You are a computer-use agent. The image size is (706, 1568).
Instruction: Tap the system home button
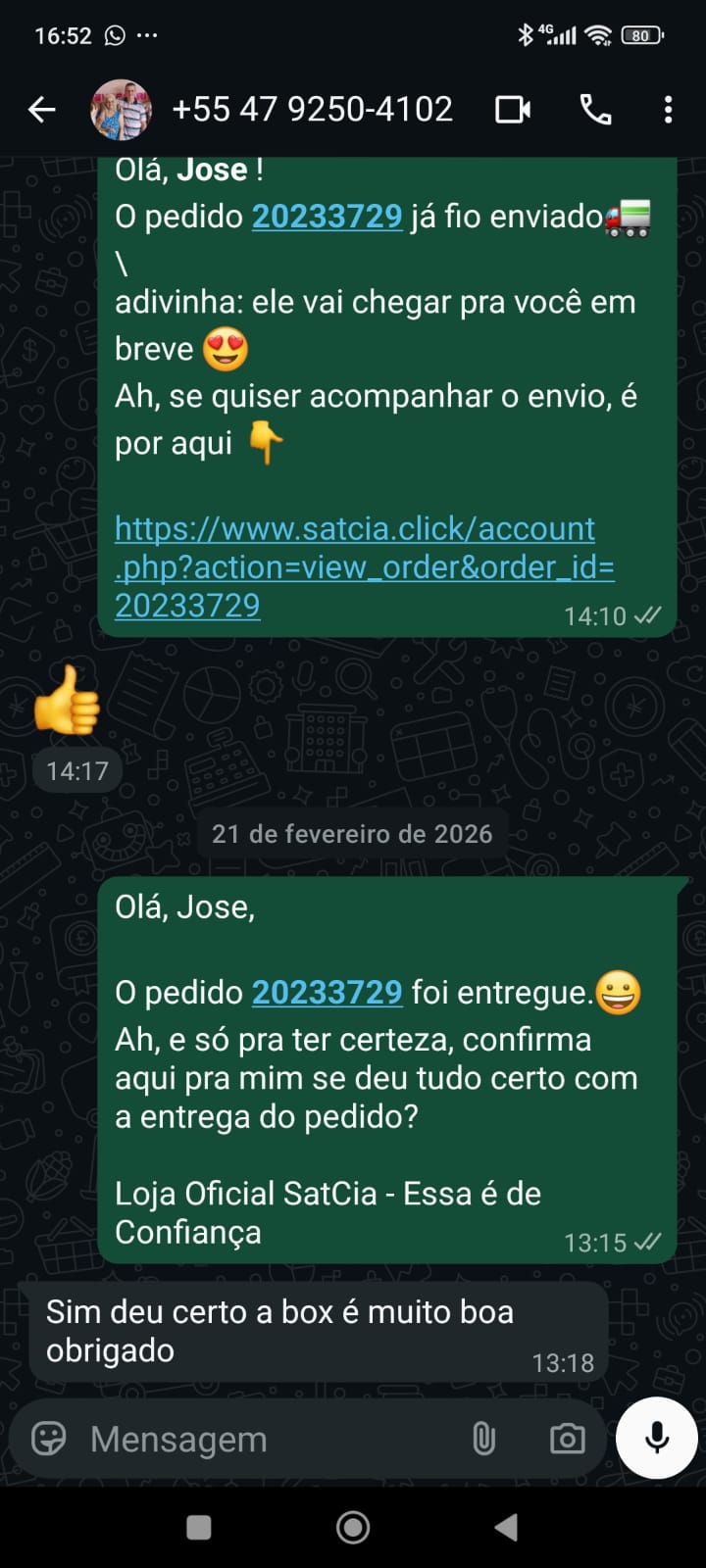[353, 1527]
